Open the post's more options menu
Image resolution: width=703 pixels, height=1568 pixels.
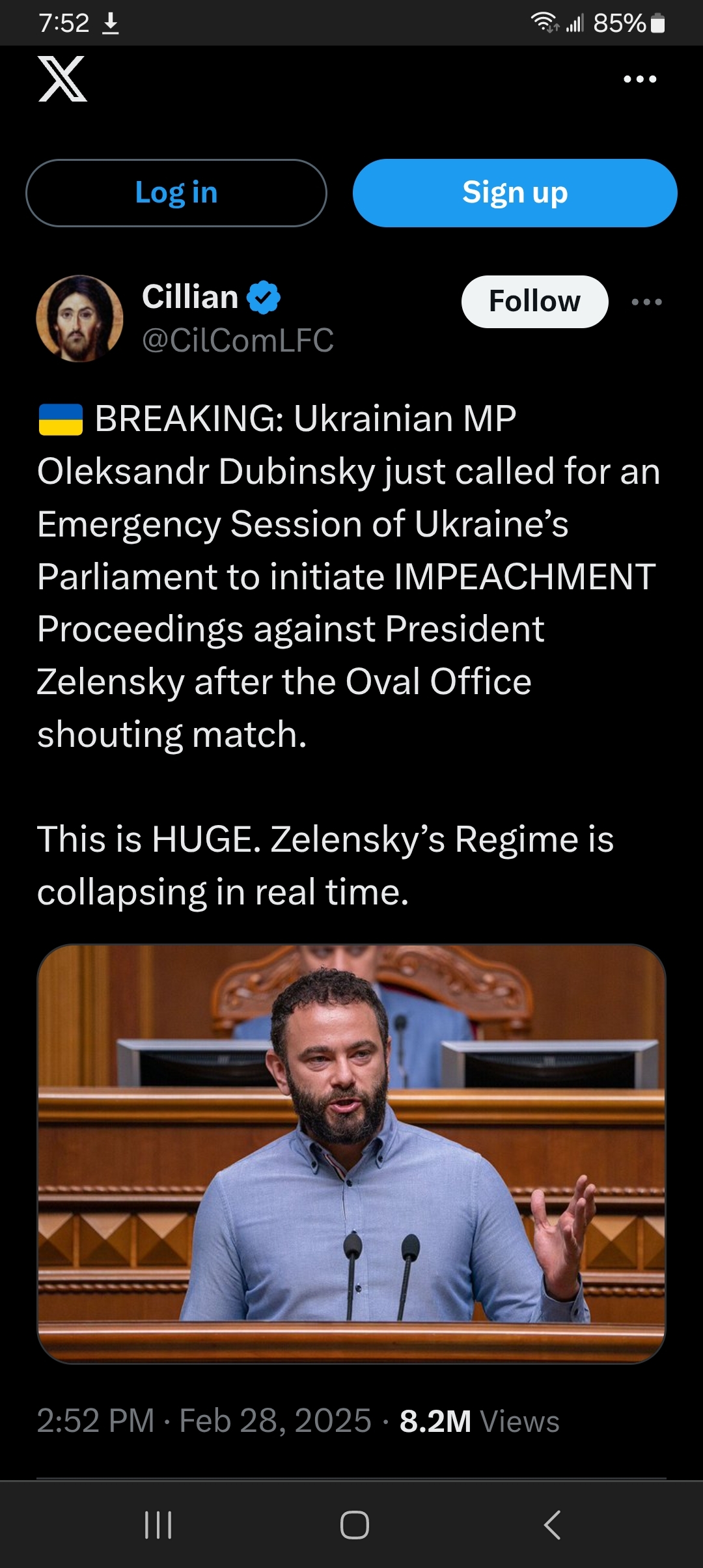(x=646, y=302)
